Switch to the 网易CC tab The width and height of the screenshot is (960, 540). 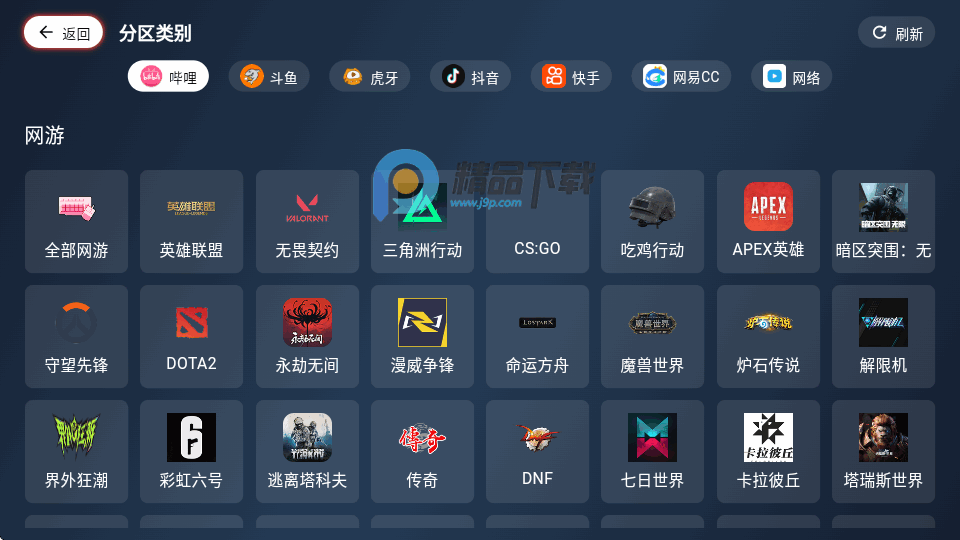tap(681, 77)
